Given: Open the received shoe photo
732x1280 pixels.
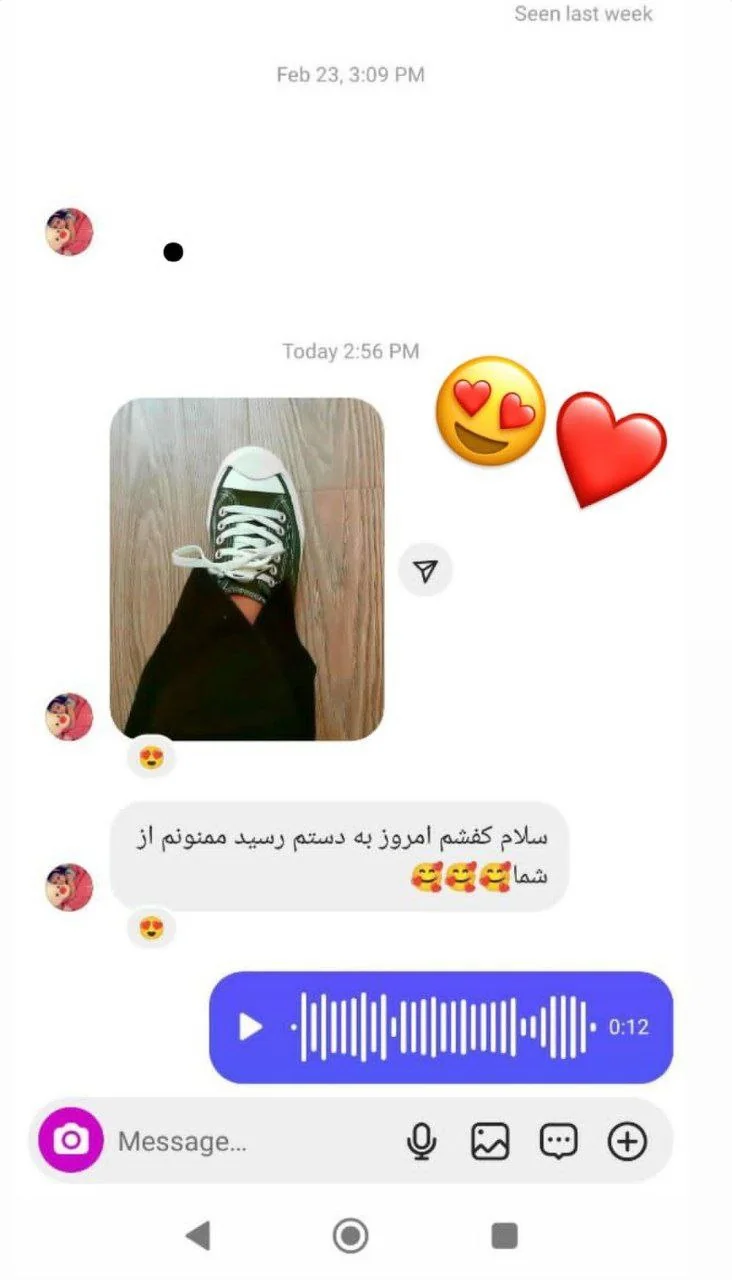Looking at the screenshot, I should pos(246,568).
